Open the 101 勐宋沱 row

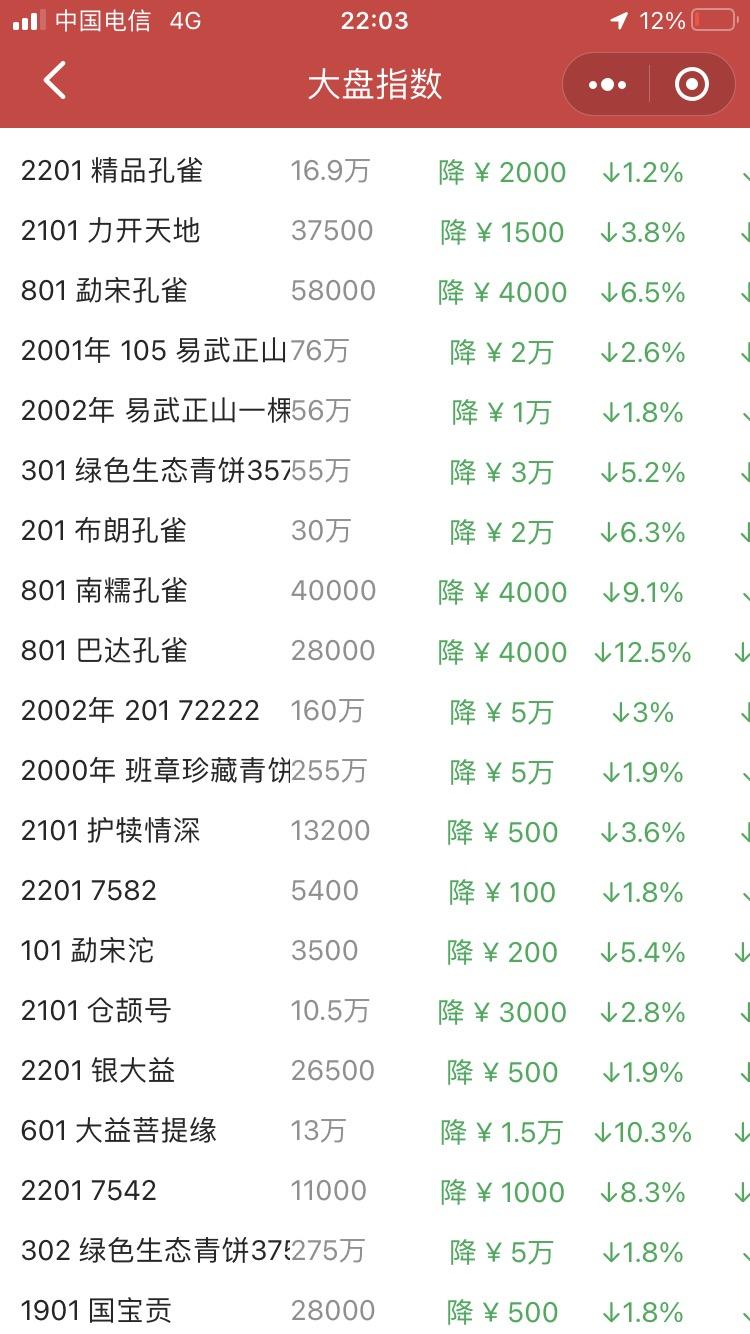coord(375,951)
